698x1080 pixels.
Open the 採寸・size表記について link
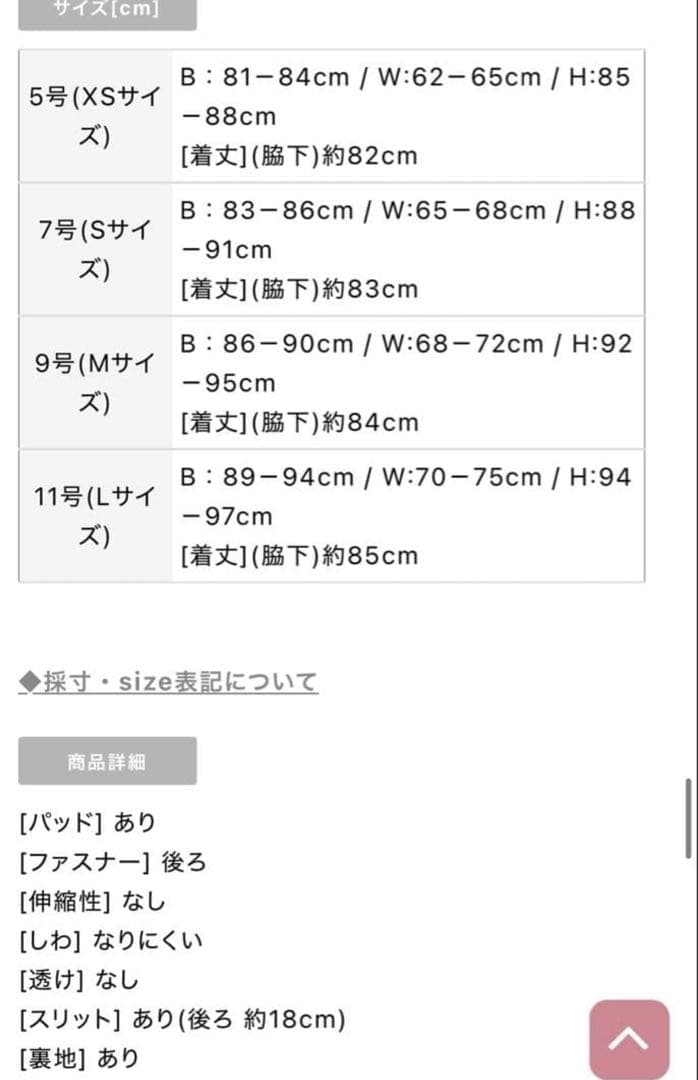(x=168, y=683)
